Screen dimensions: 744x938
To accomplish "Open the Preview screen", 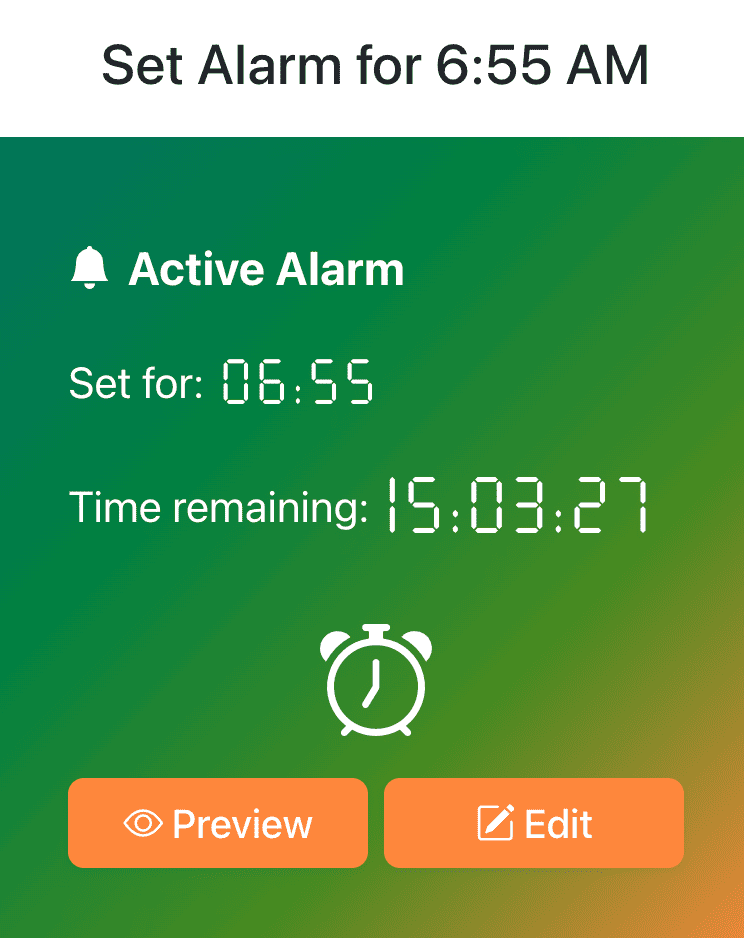I will pyautogui.click(x=218, y=823).
